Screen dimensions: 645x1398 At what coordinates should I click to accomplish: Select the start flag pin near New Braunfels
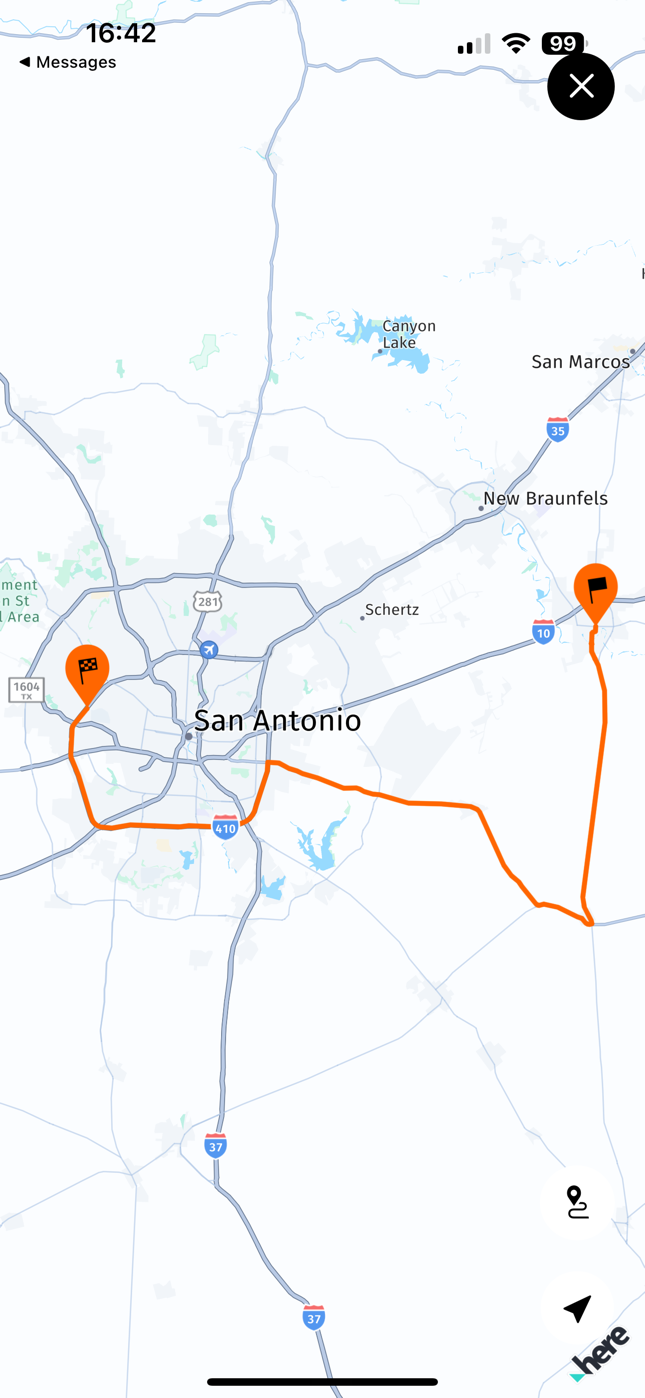596,594
